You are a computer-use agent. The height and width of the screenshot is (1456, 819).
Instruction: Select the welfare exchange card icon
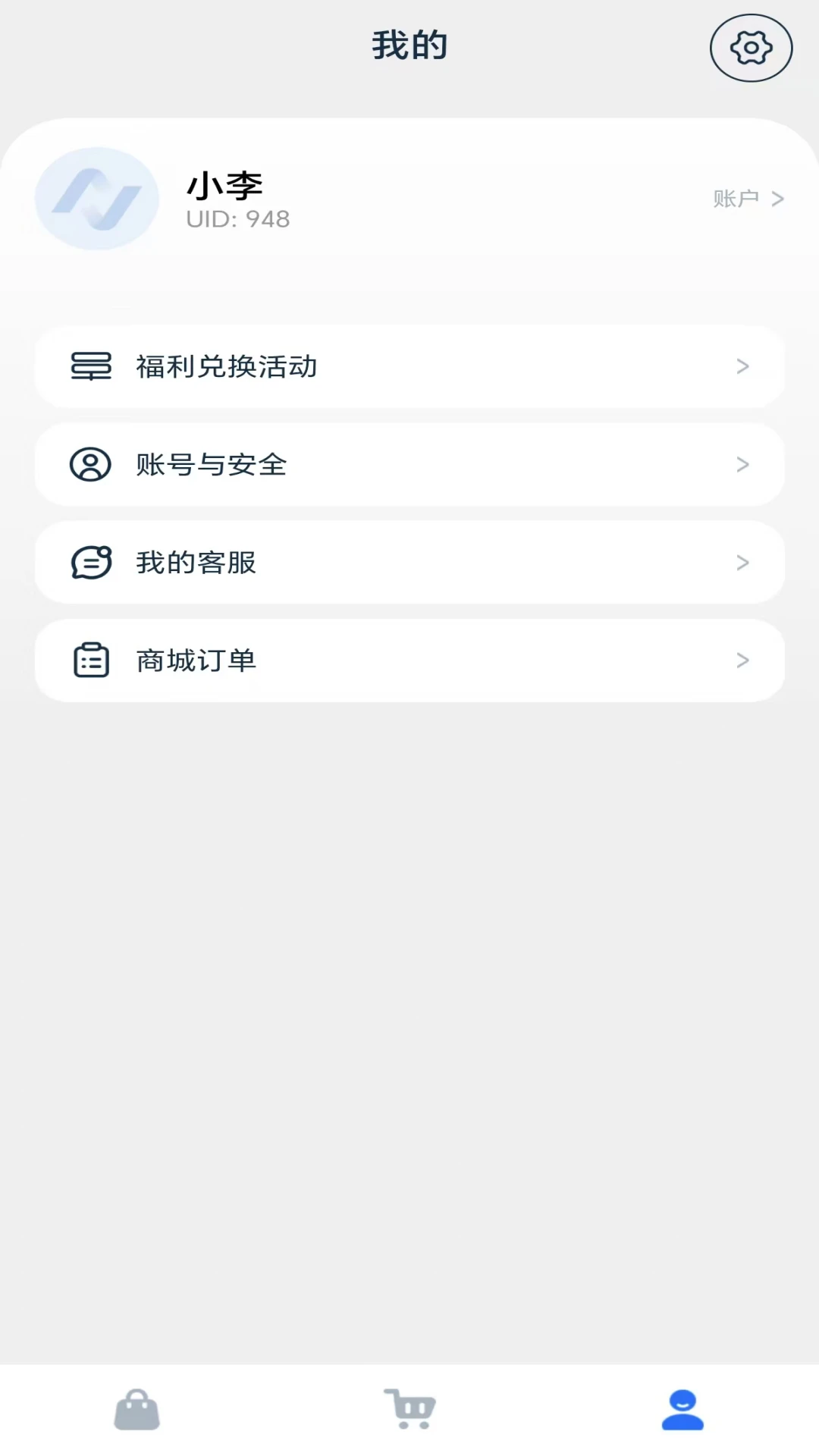tap(92, 367)
